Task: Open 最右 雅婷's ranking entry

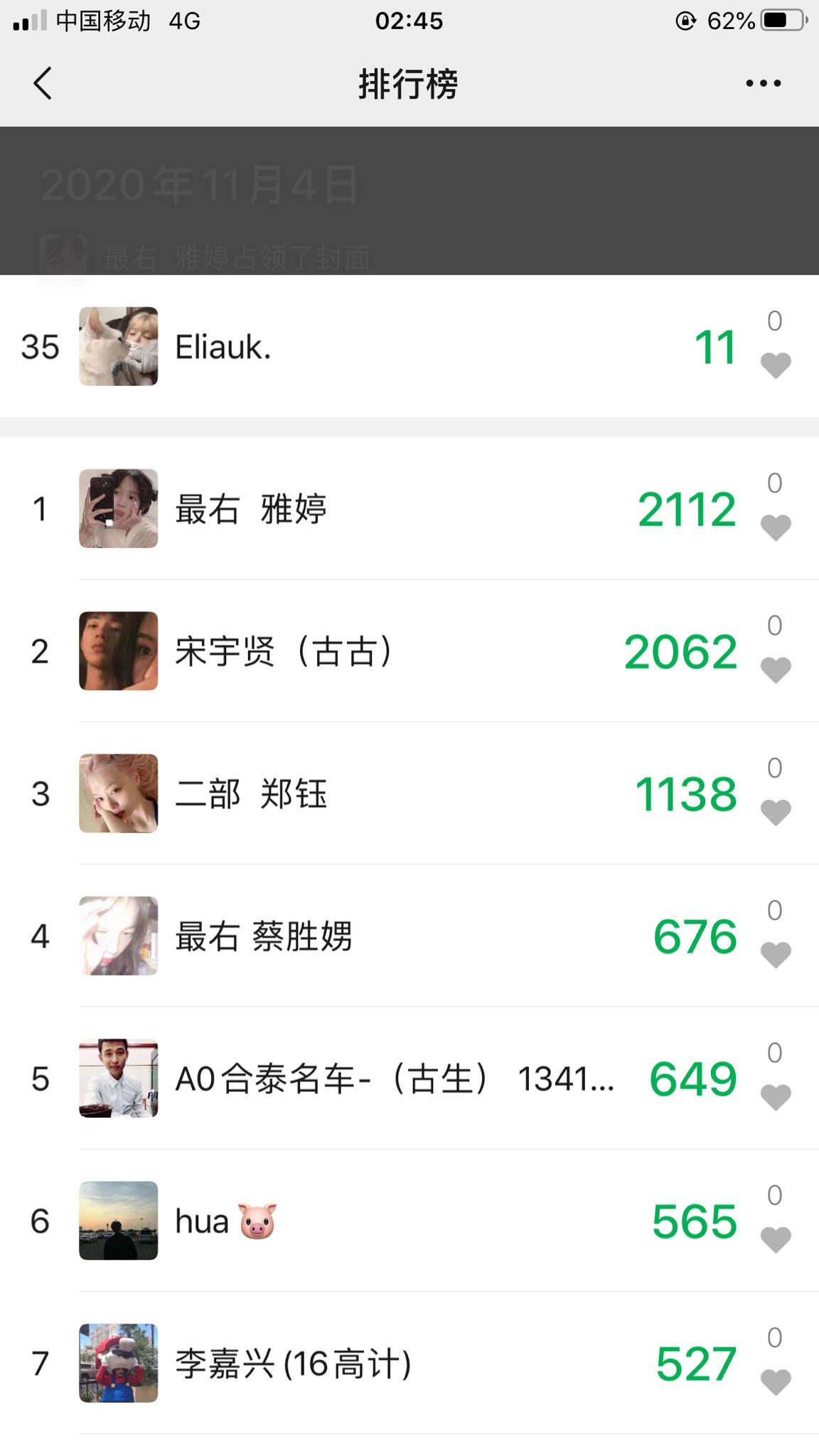Action: (x=409, y=508)
